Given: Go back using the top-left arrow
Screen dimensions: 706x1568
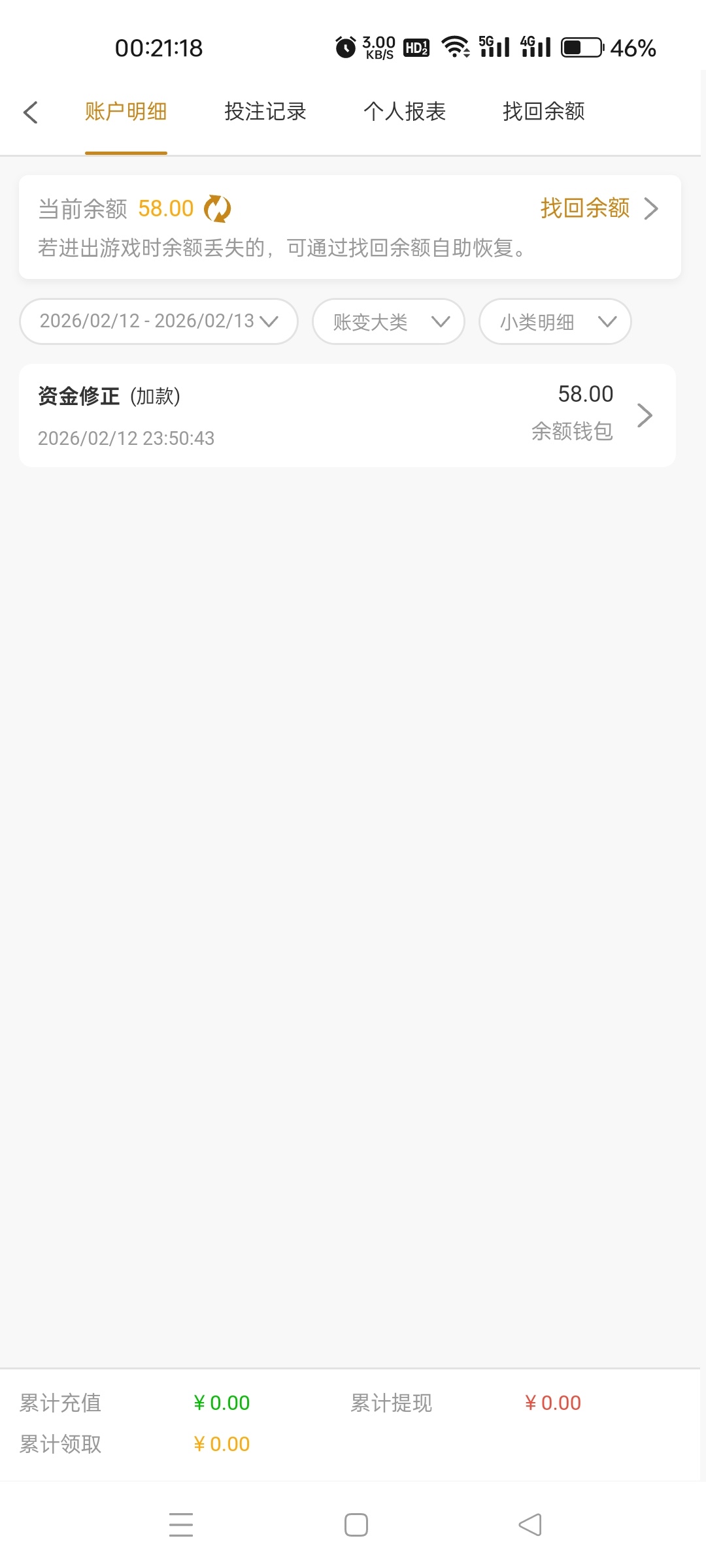Looking at the screenshot, I should point(31,112).
